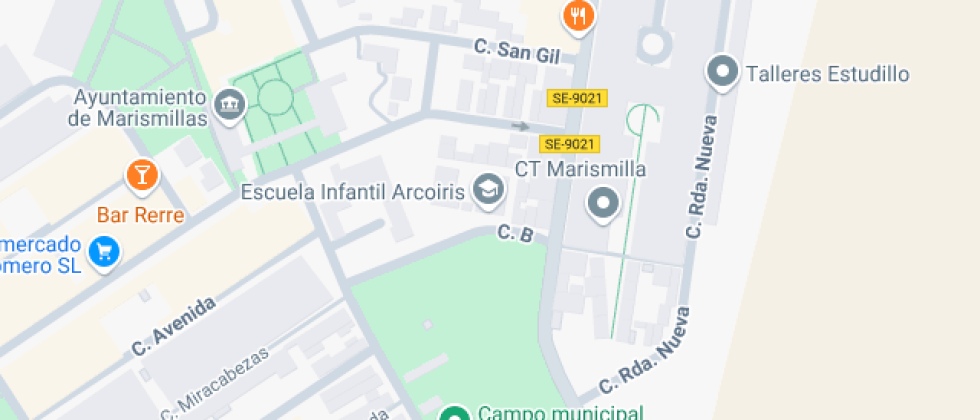
Task: Open Escuela Infantil Arcoiris school marker
Action: pos(488,189)
